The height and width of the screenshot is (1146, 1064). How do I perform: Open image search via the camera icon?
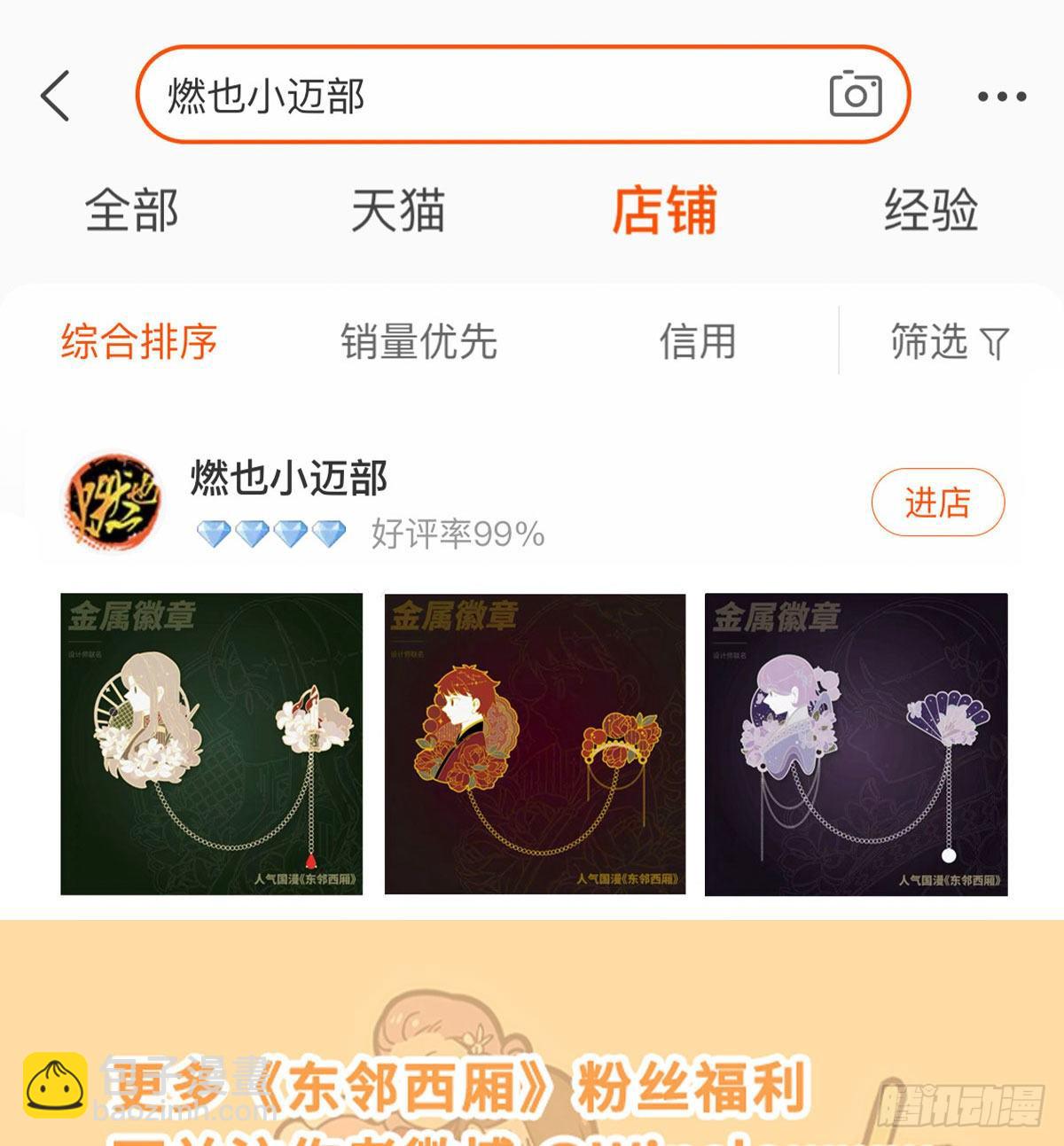(854, 96)
